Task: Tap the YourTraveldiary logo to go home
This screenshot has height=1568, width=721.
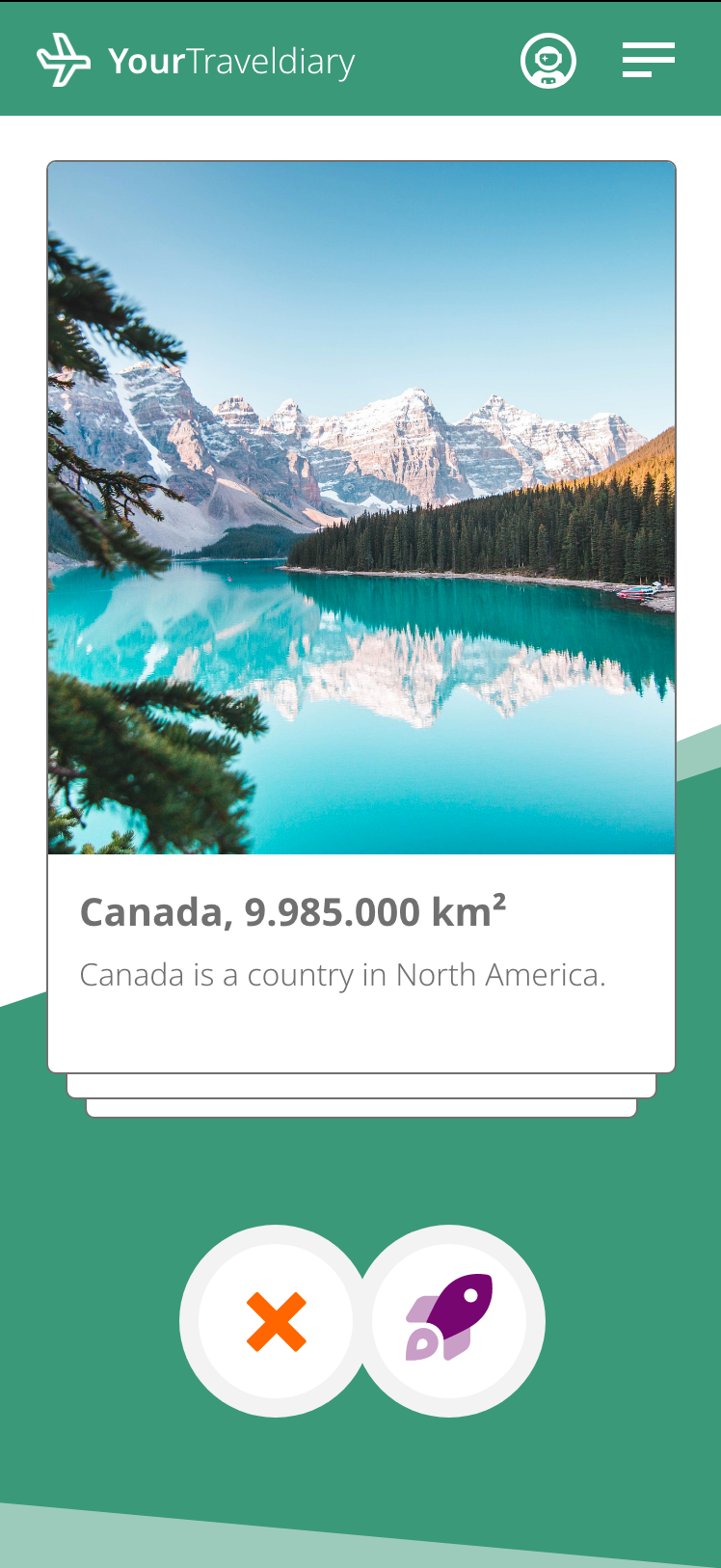Action: click(197, 61)
